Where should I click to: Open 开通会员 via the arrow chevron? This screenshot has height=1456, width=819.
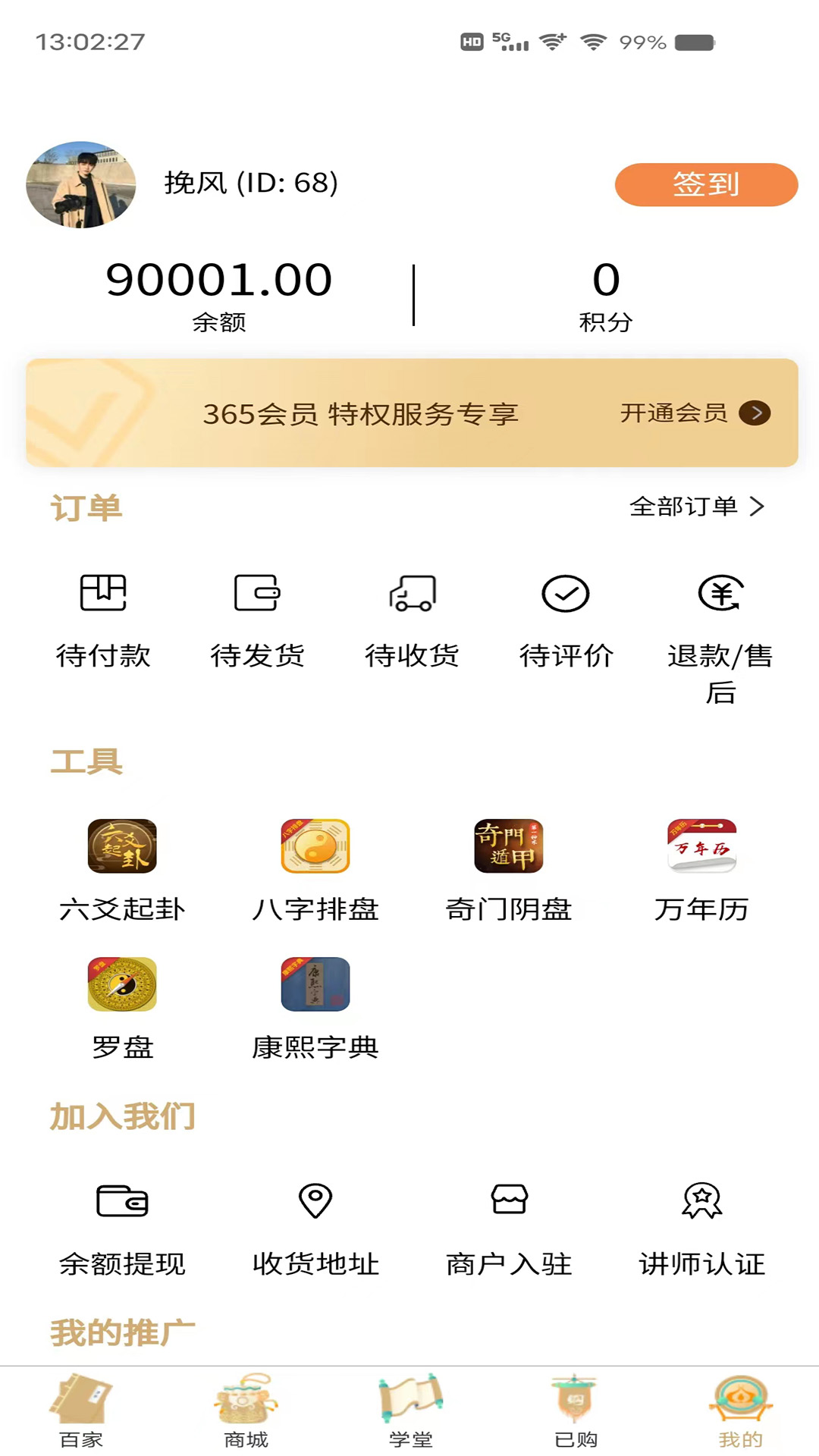click(x=755, y=414)
